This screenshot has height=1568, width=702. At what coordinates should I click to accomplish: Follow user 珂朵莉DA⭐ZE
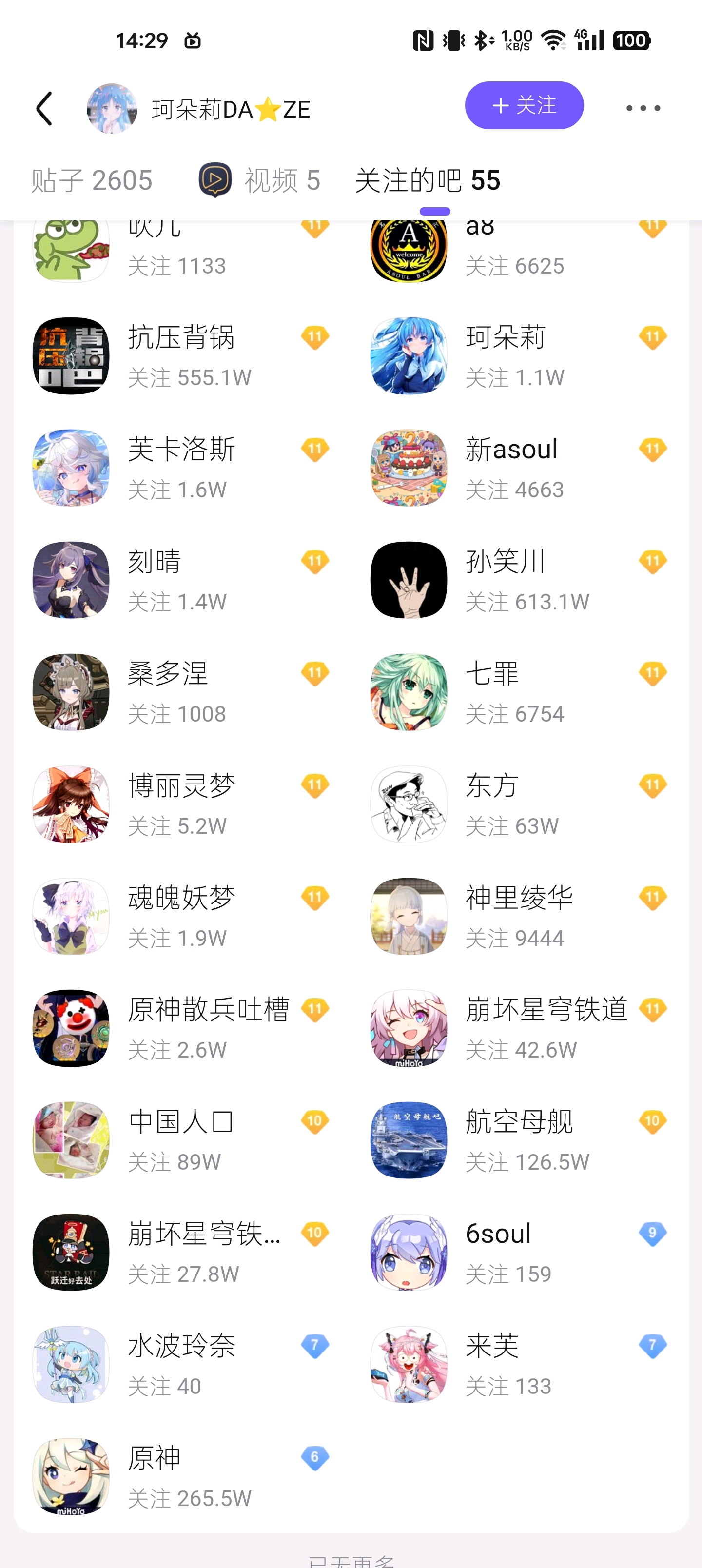tap(524, 106)
